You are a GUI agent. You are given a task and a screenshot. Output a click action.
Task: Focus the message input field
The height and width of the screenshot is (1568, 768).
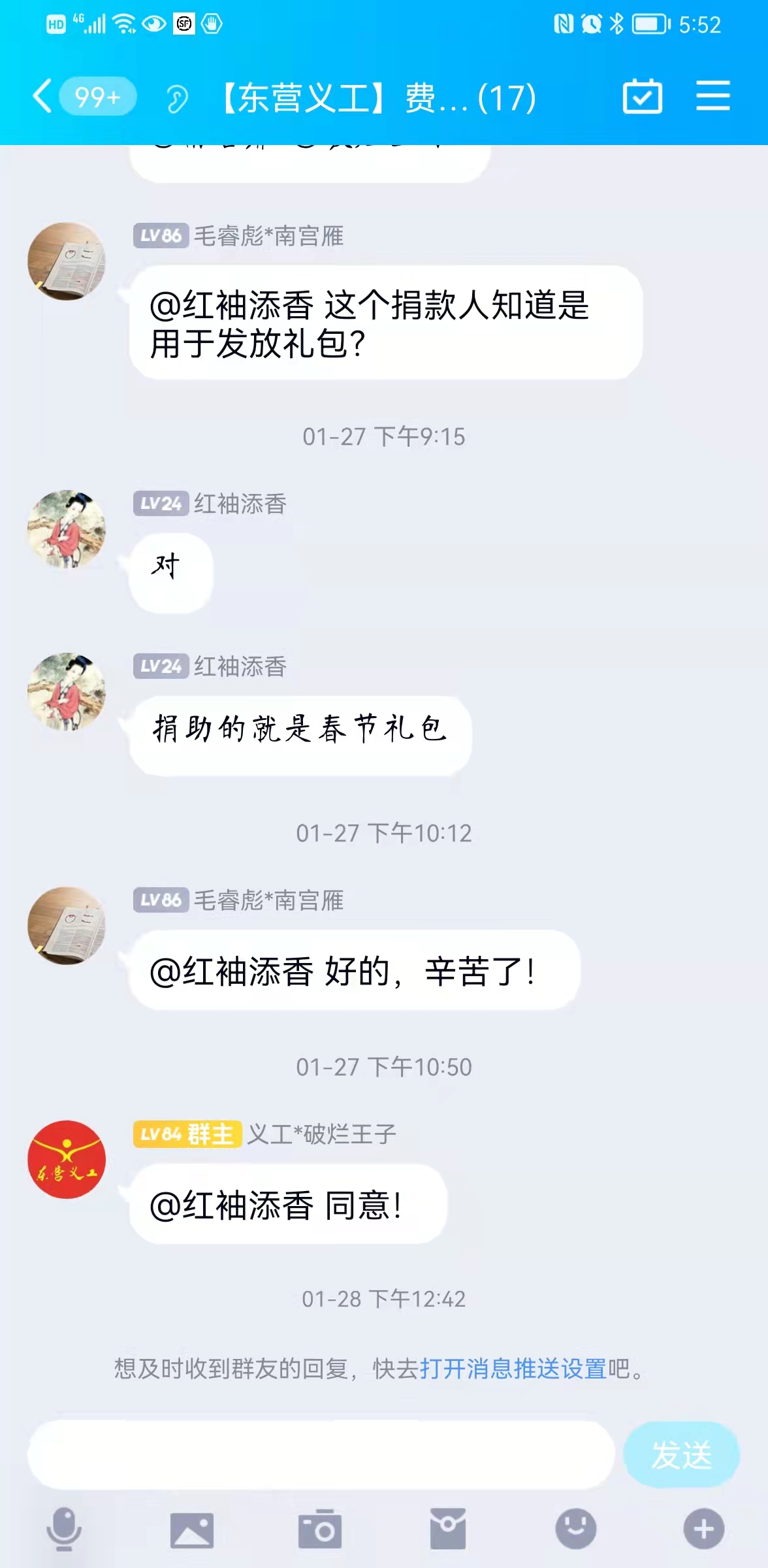321,1455
